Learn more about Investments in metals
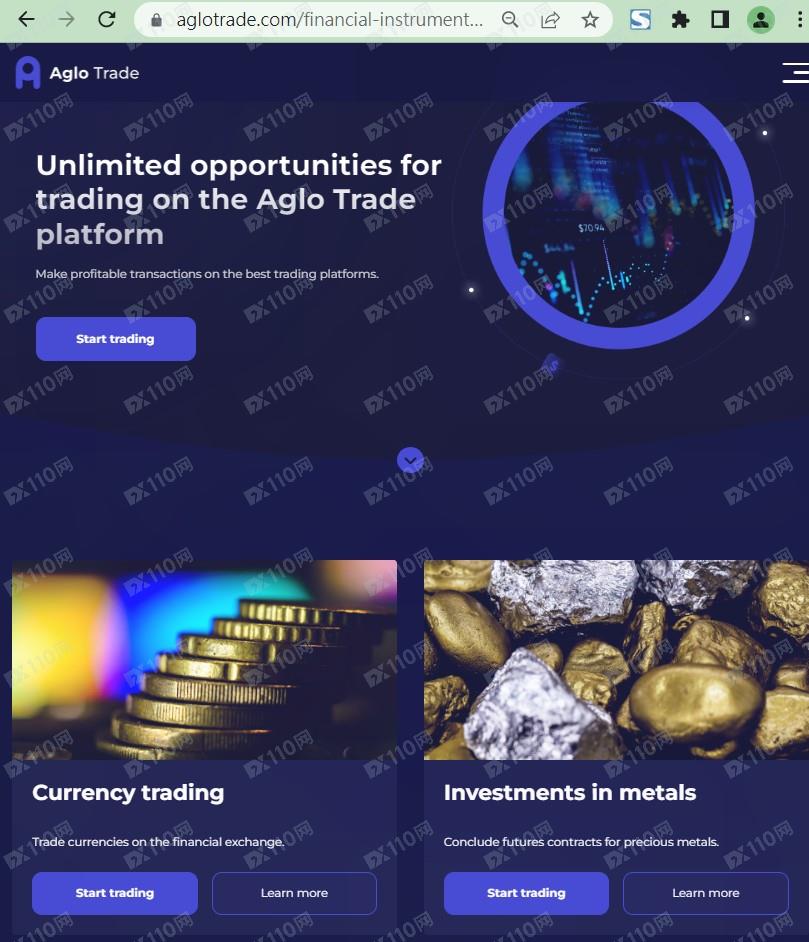 (705, 893)
